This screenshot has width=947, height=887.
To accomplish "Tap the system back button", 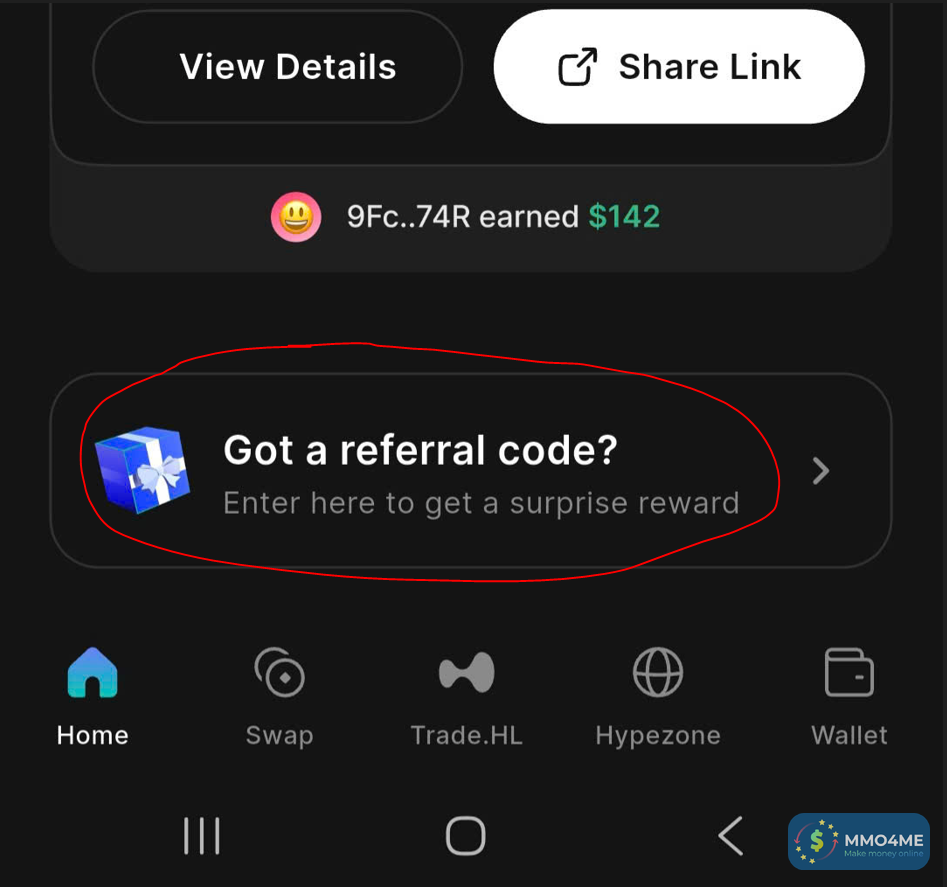I will (x=731, y=836).
